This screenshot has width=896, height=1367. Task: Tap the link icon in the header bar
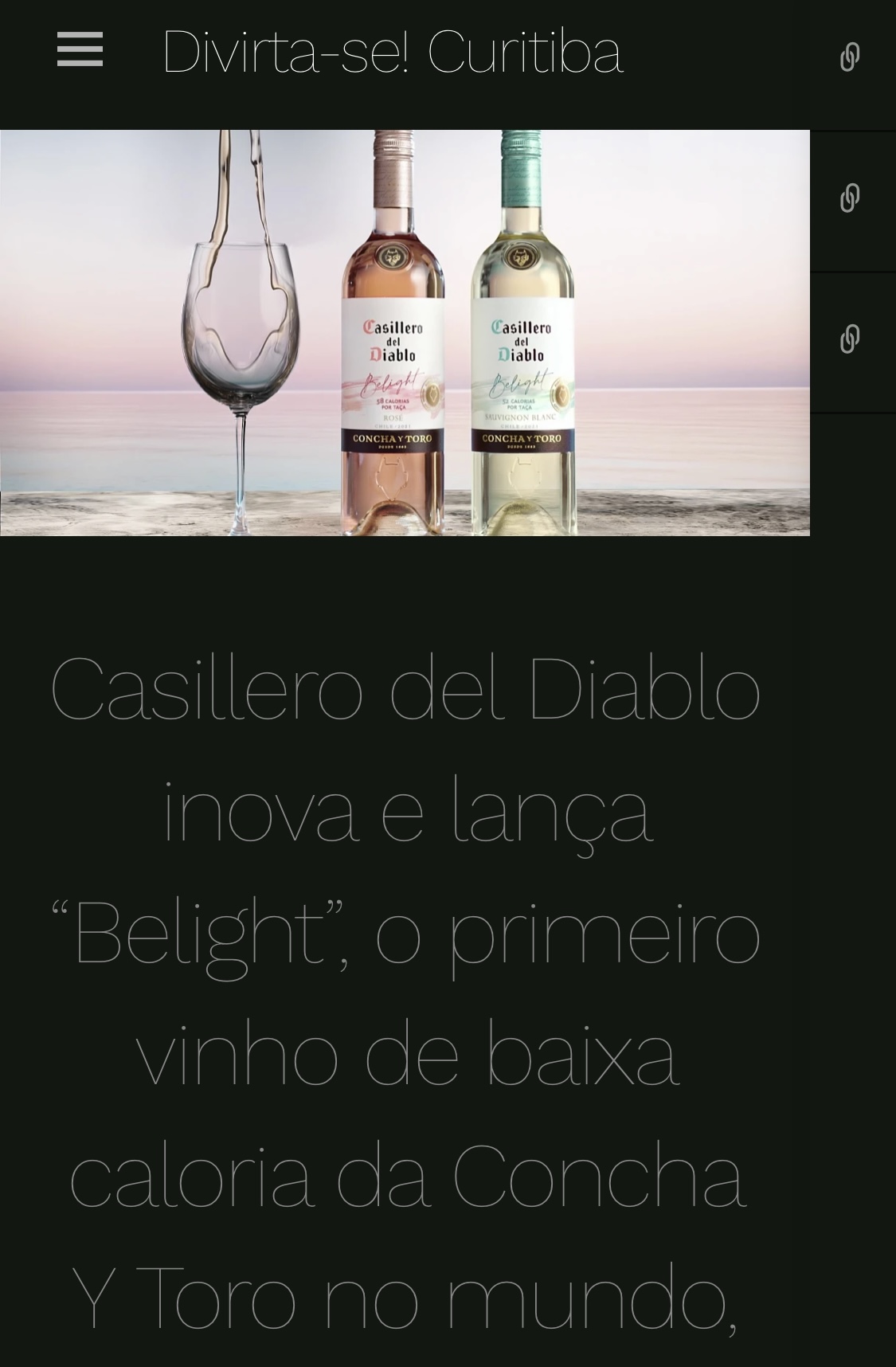[x=849, y=57]
